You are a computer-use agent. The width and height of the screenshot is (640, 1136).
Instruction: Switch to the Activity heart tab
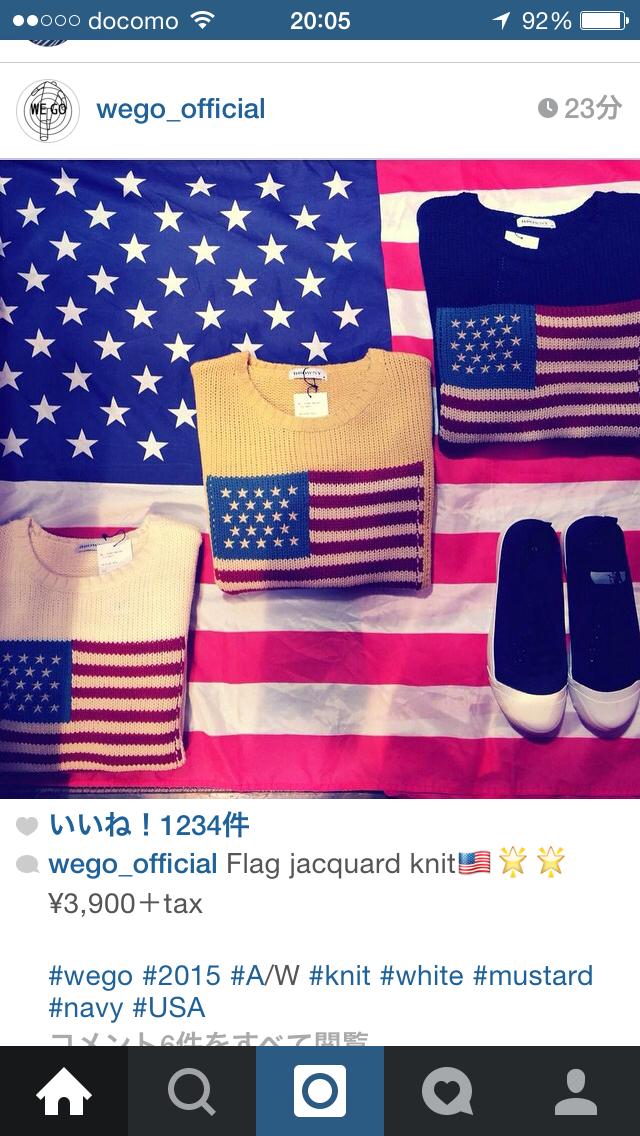click(448, 1091)
